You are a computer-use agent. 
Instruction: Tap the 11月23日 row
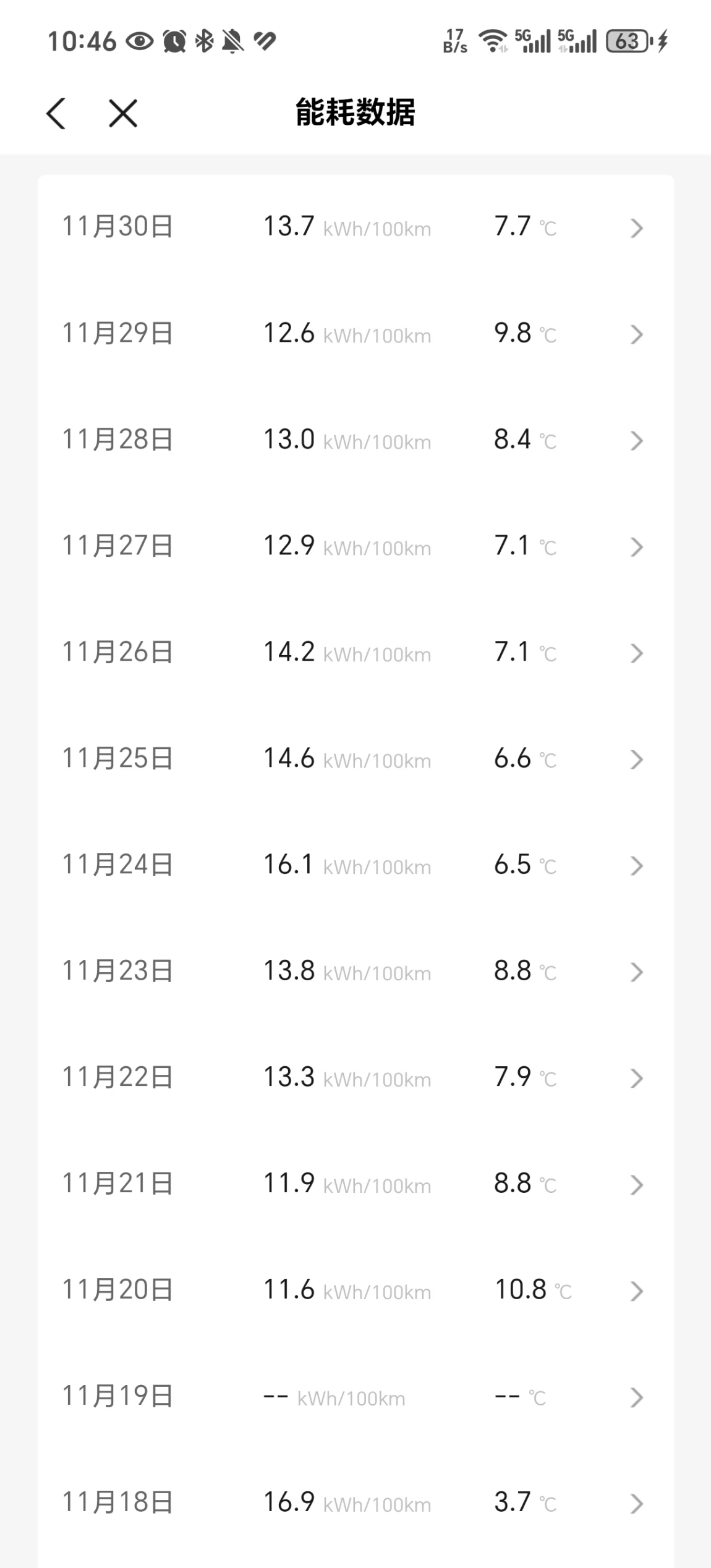click(x=355, y=972)
